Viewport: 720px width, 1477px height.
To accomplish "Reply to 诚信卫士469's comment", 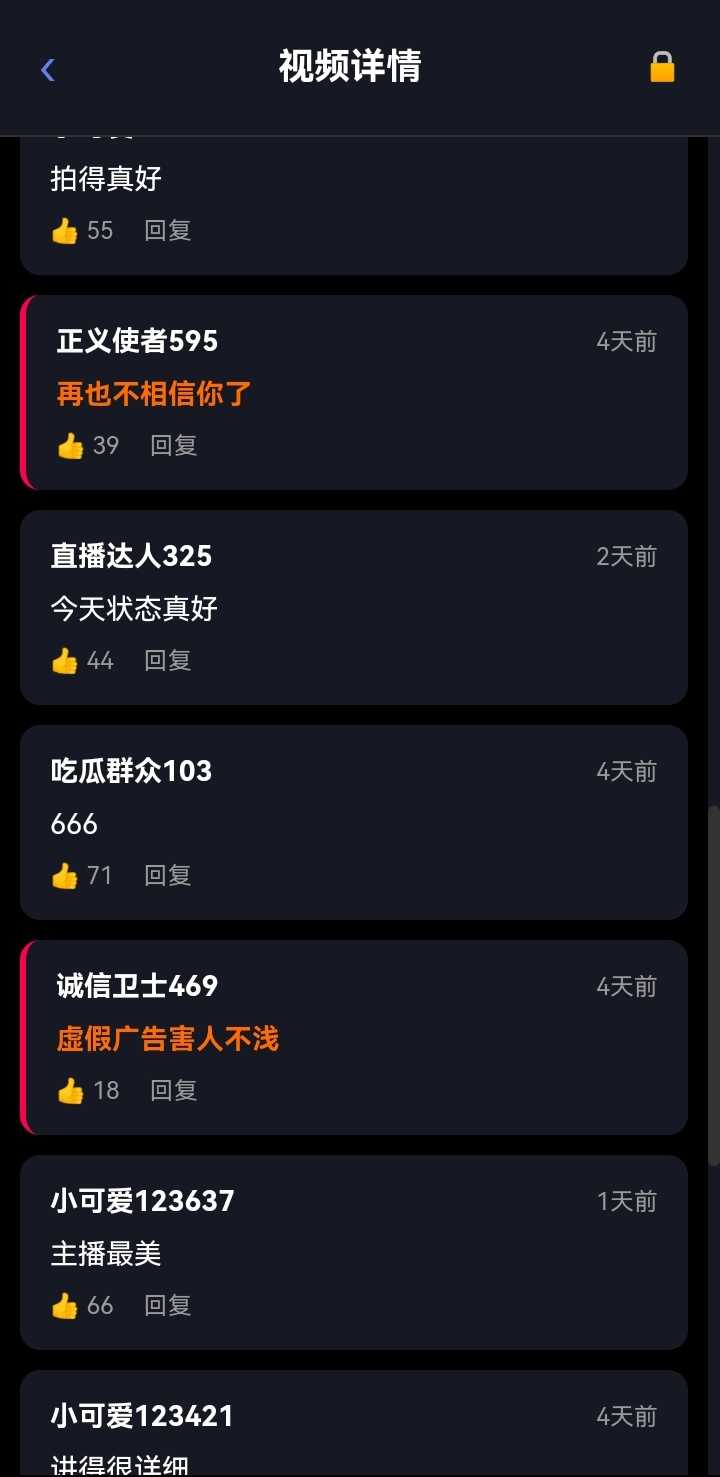I will 174,1091.
